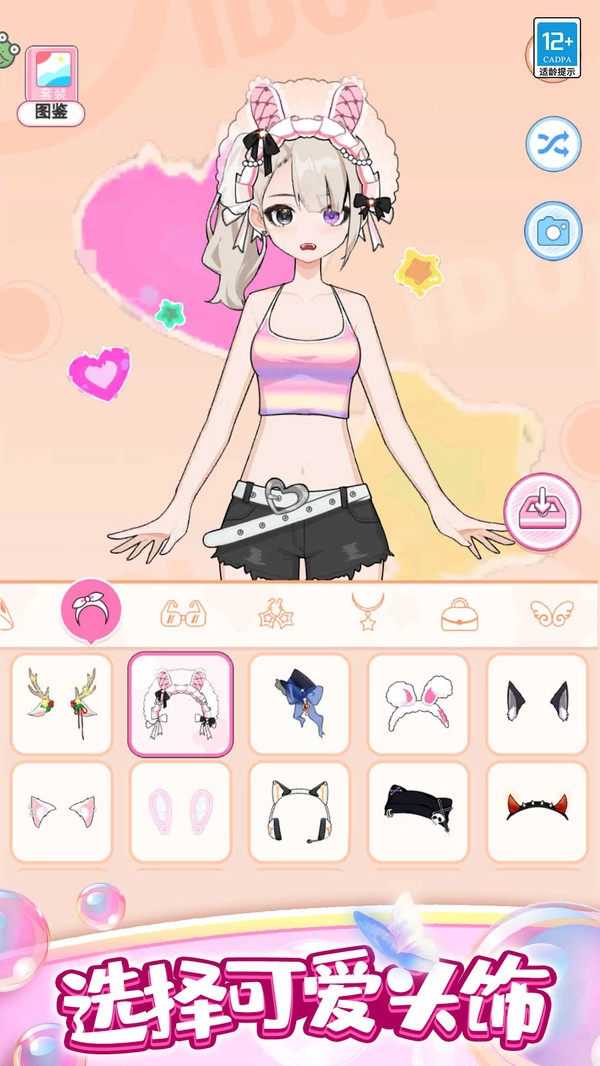Image resolution: width=600 pixels, height=1066 pixels.
Task: Select the pink outlined bunny ears
Action: click(181, 811)
